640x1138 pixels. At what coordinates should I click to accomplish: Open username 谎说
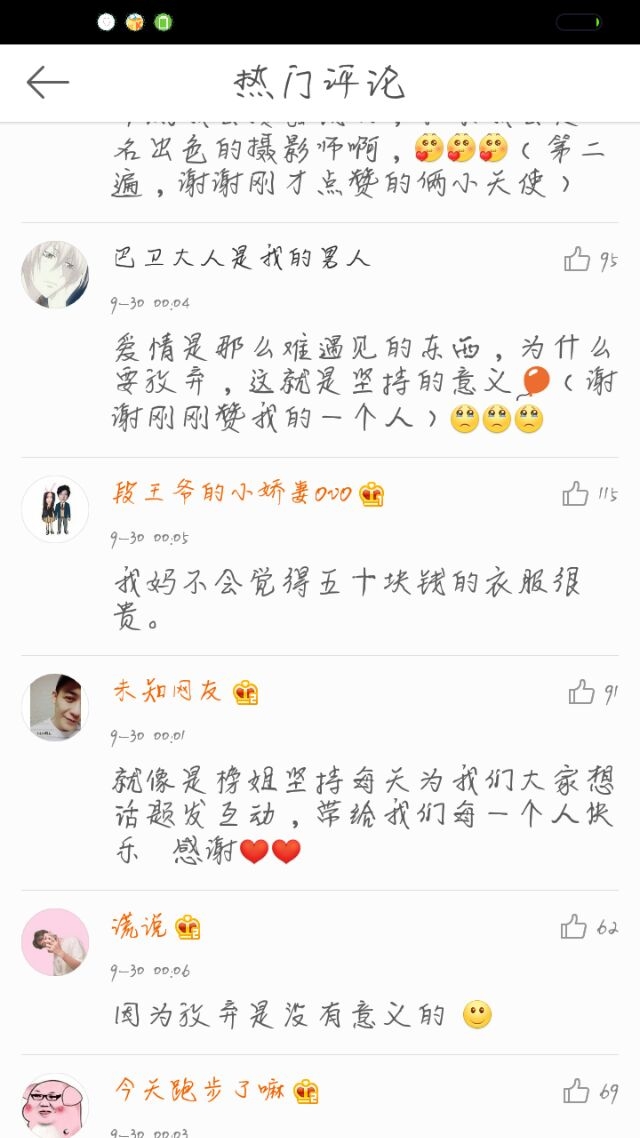139,927
